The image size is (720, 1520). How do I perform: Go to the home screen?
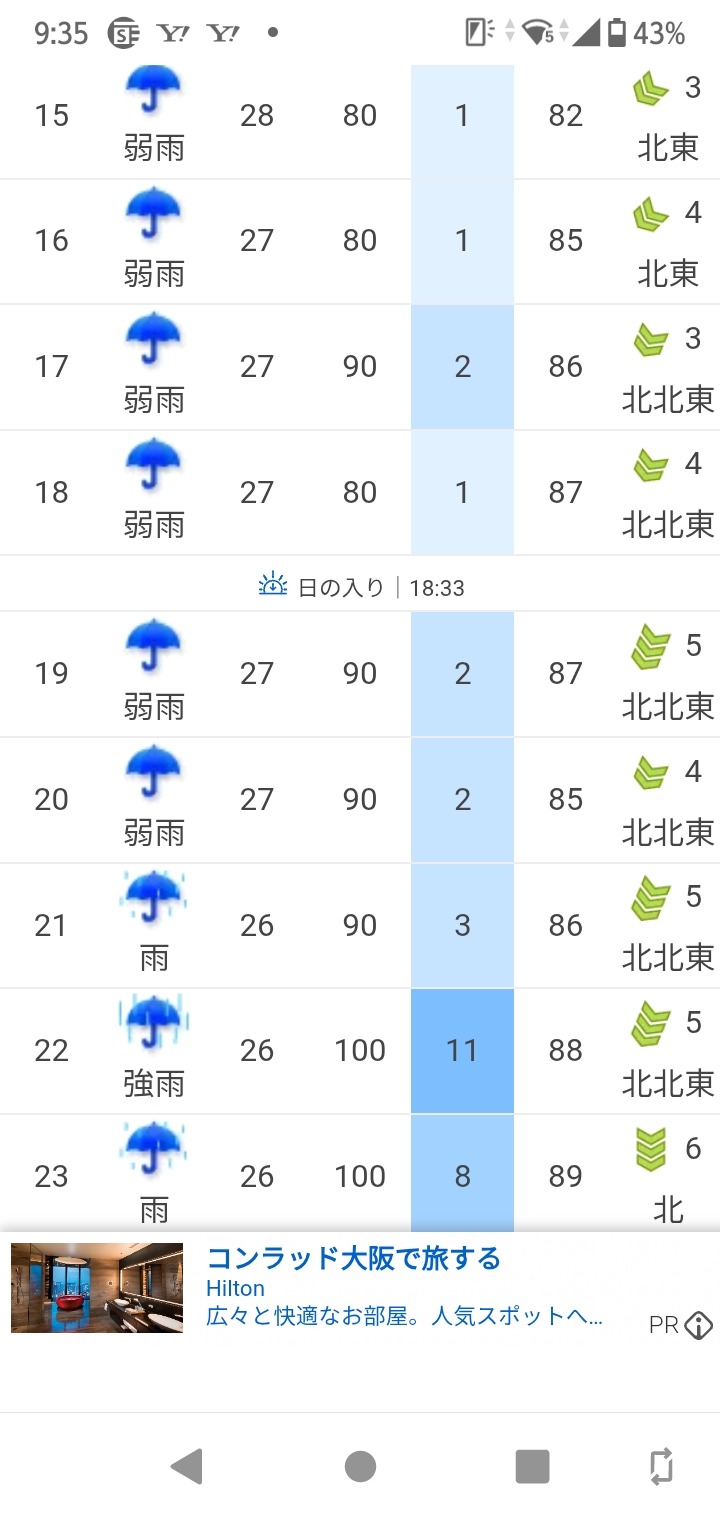(x=360, y=1467)
